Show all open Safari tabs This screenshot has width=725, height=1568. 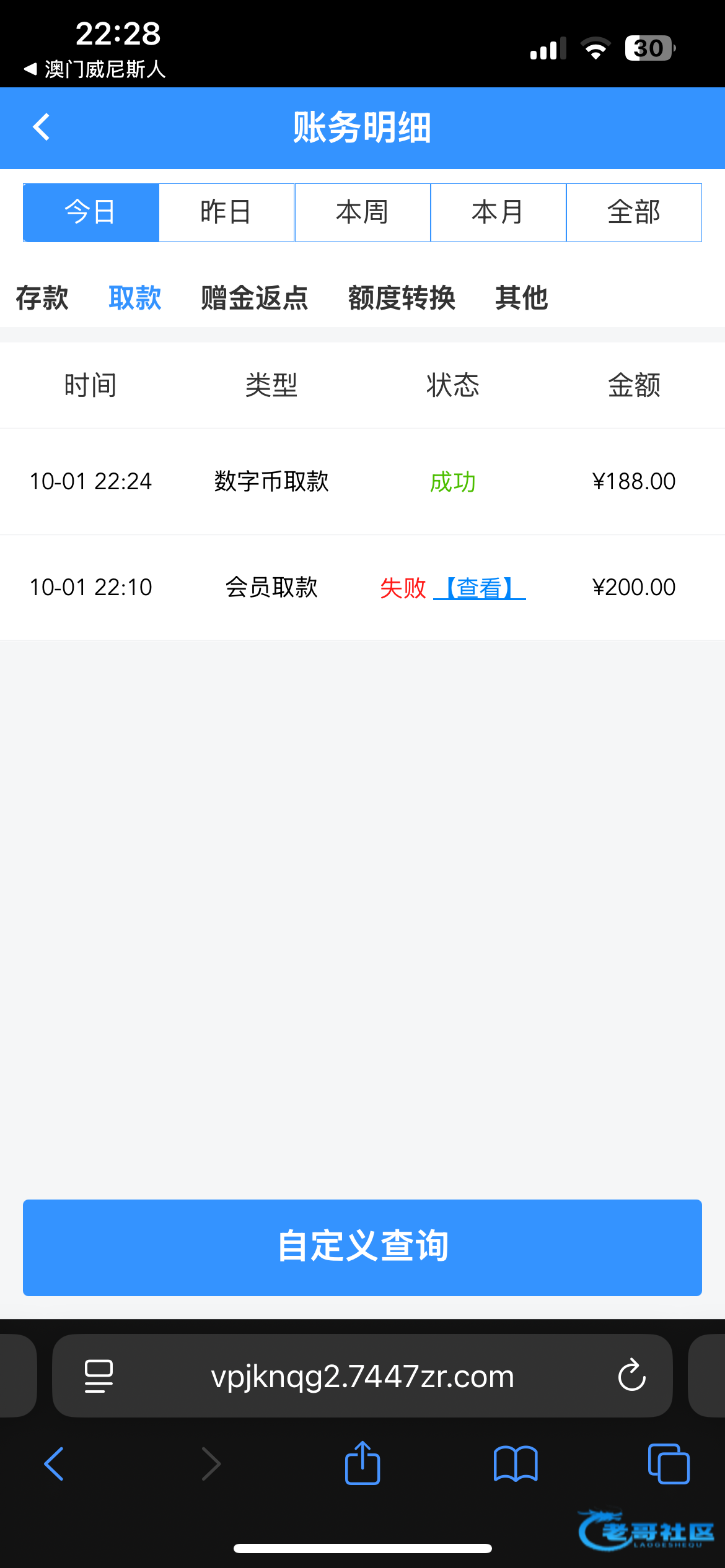click(668, 1464)
